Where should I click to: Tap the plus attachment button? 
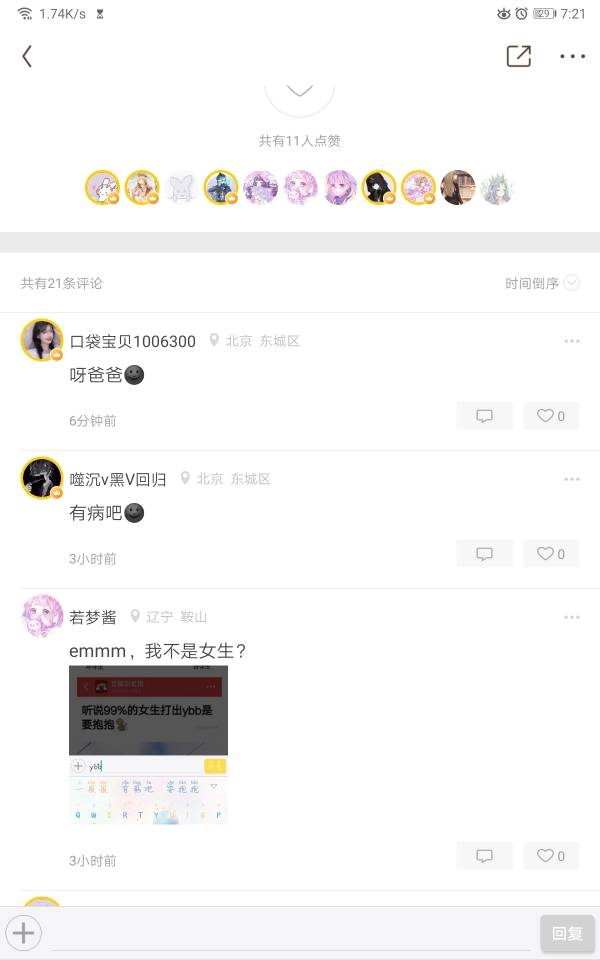click(x=23, y=934)
